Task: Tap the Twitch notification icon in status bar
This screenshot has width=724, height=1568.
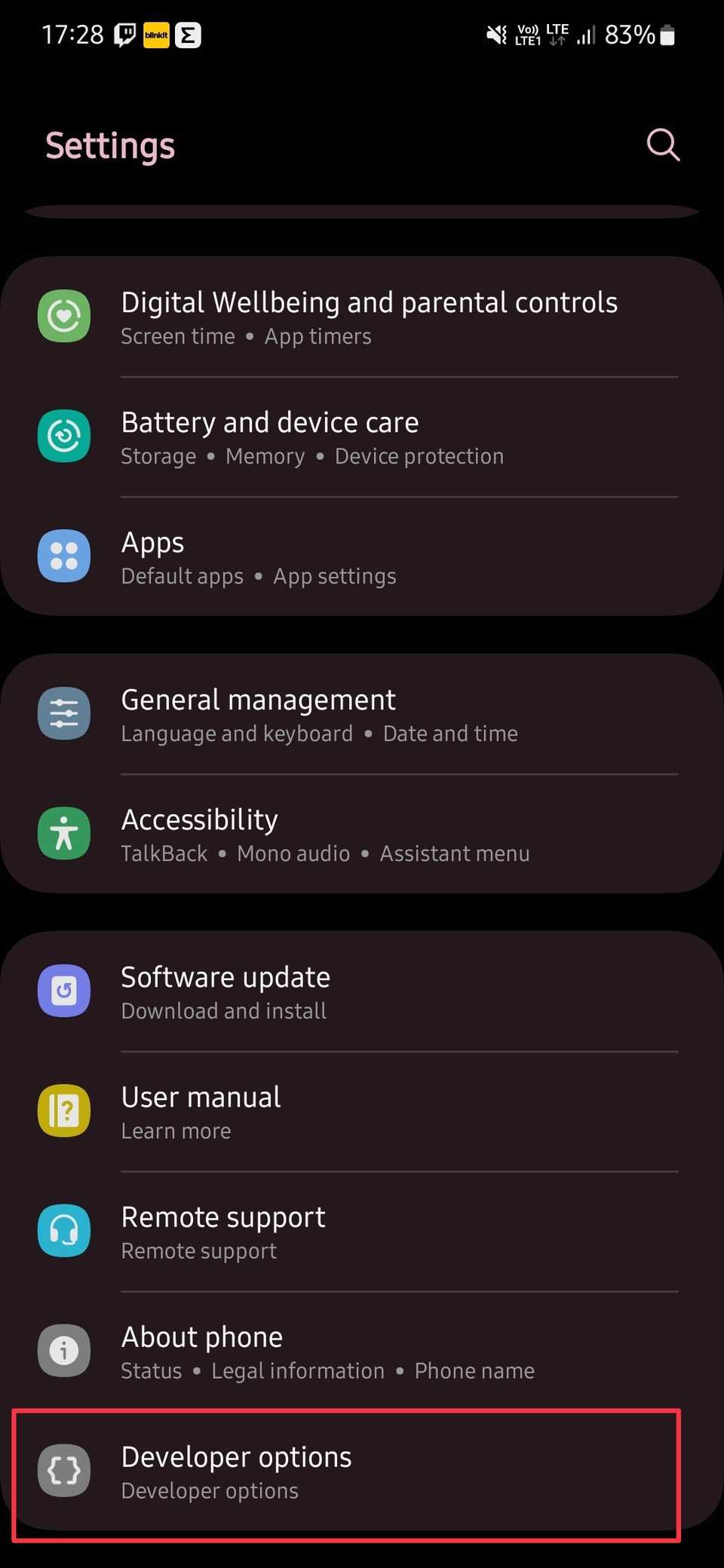Action: (x=124, y=35)
